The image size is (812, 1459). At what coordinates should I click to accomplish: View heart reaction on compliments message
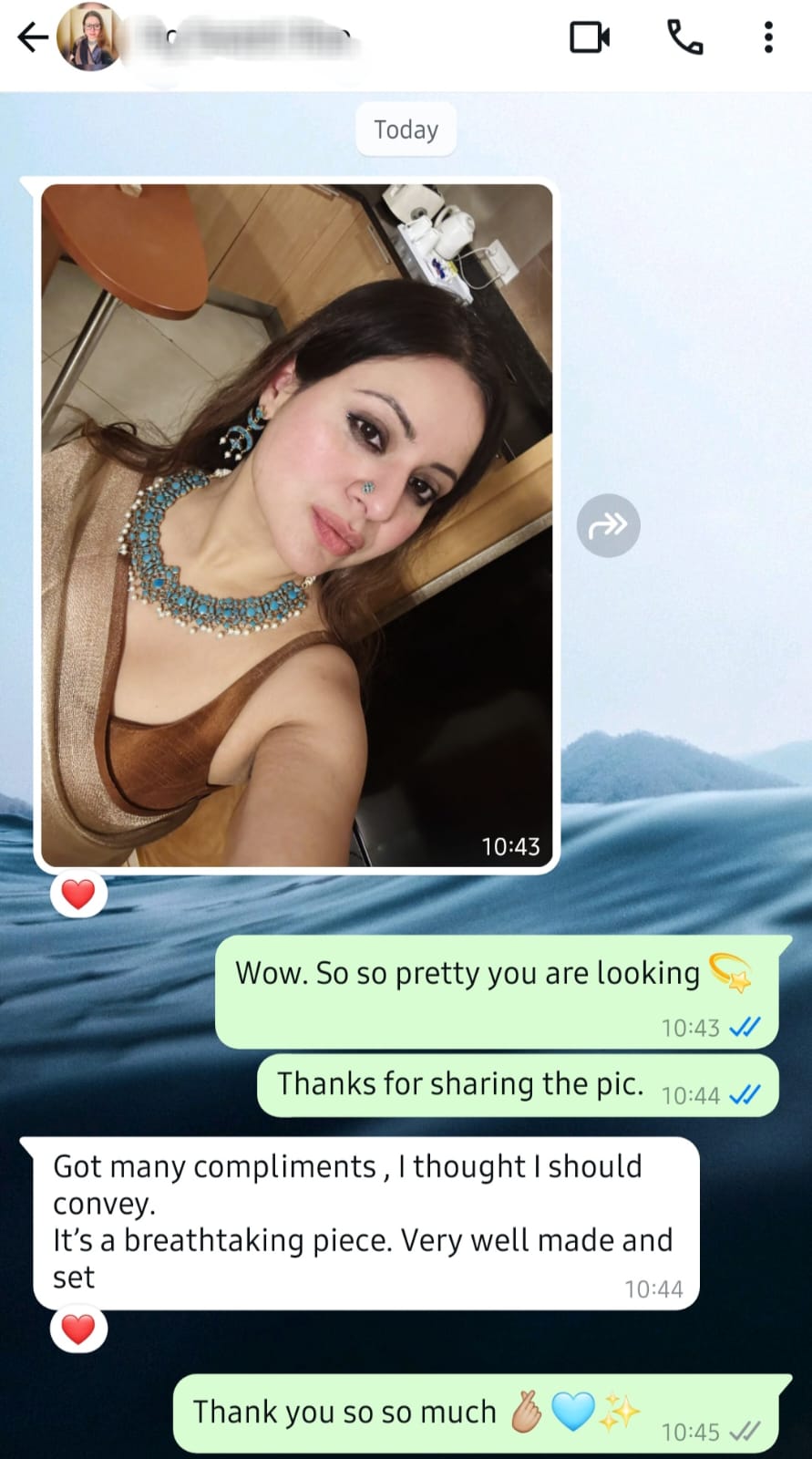[78, 1330]
